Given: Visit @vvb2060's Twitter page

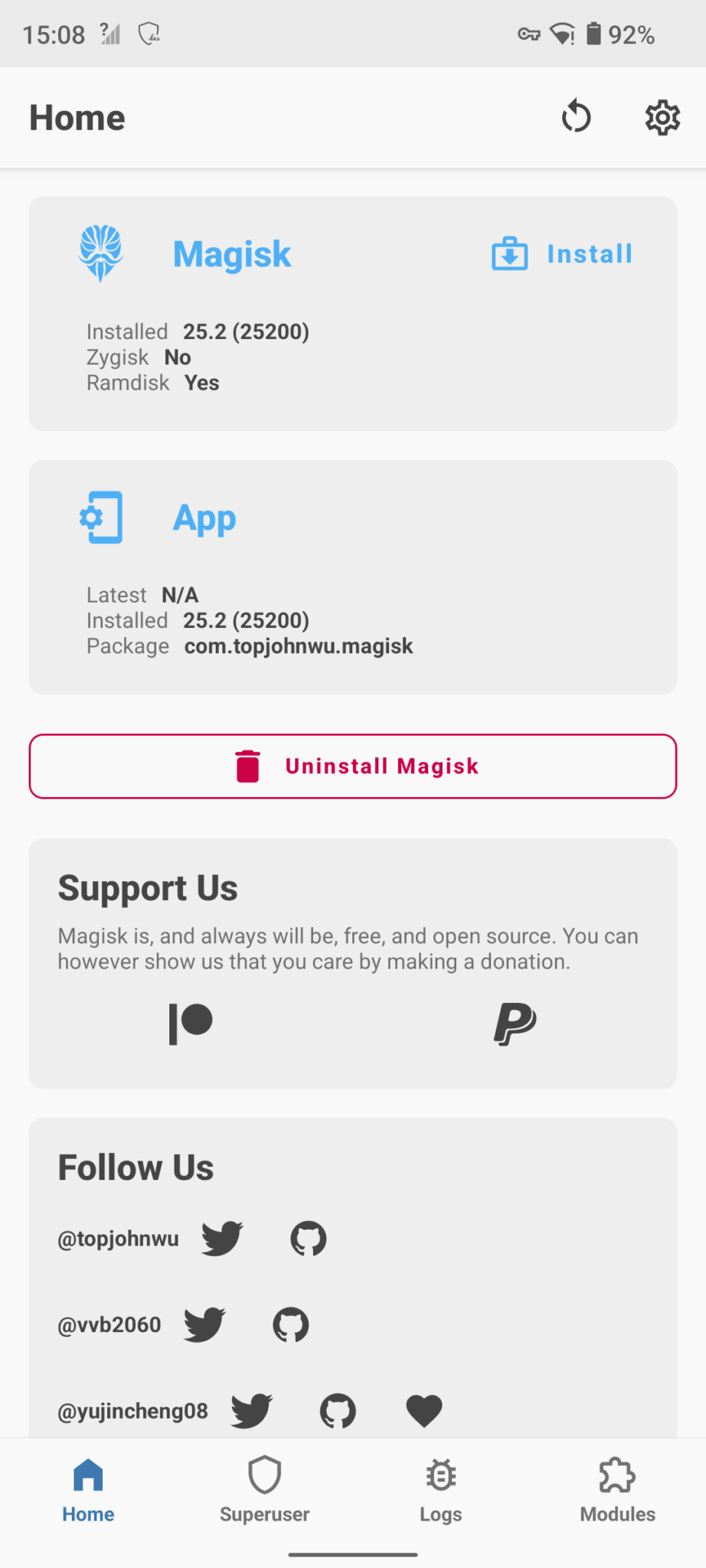Looking at the screenshot, I should pos(204,1325).
